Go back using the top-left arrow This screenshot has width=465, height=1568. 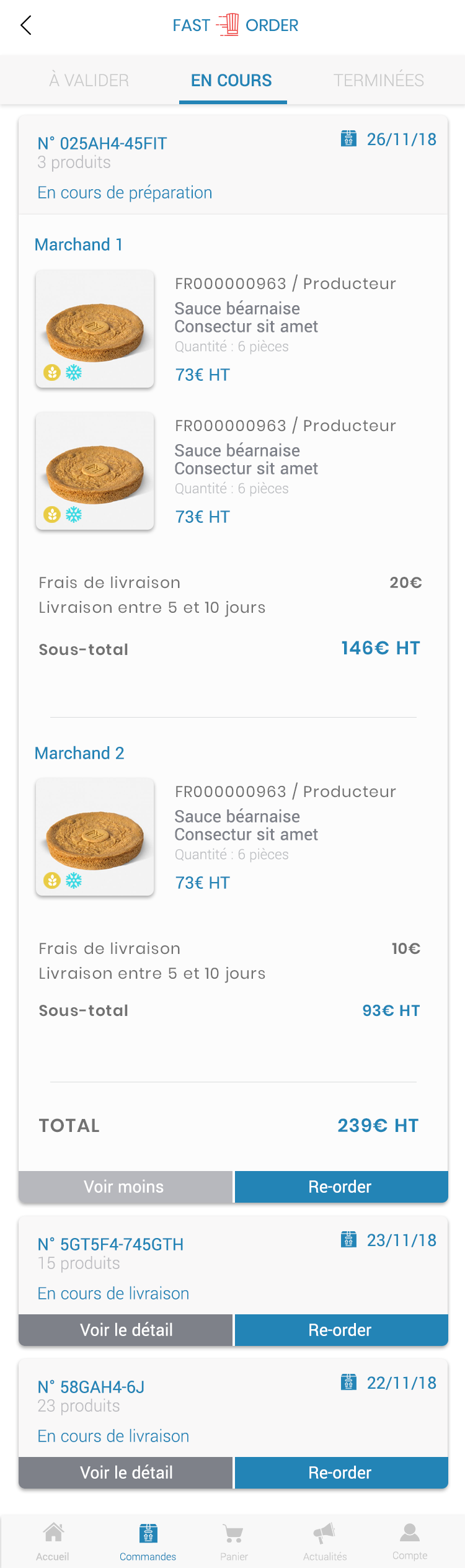26,25
